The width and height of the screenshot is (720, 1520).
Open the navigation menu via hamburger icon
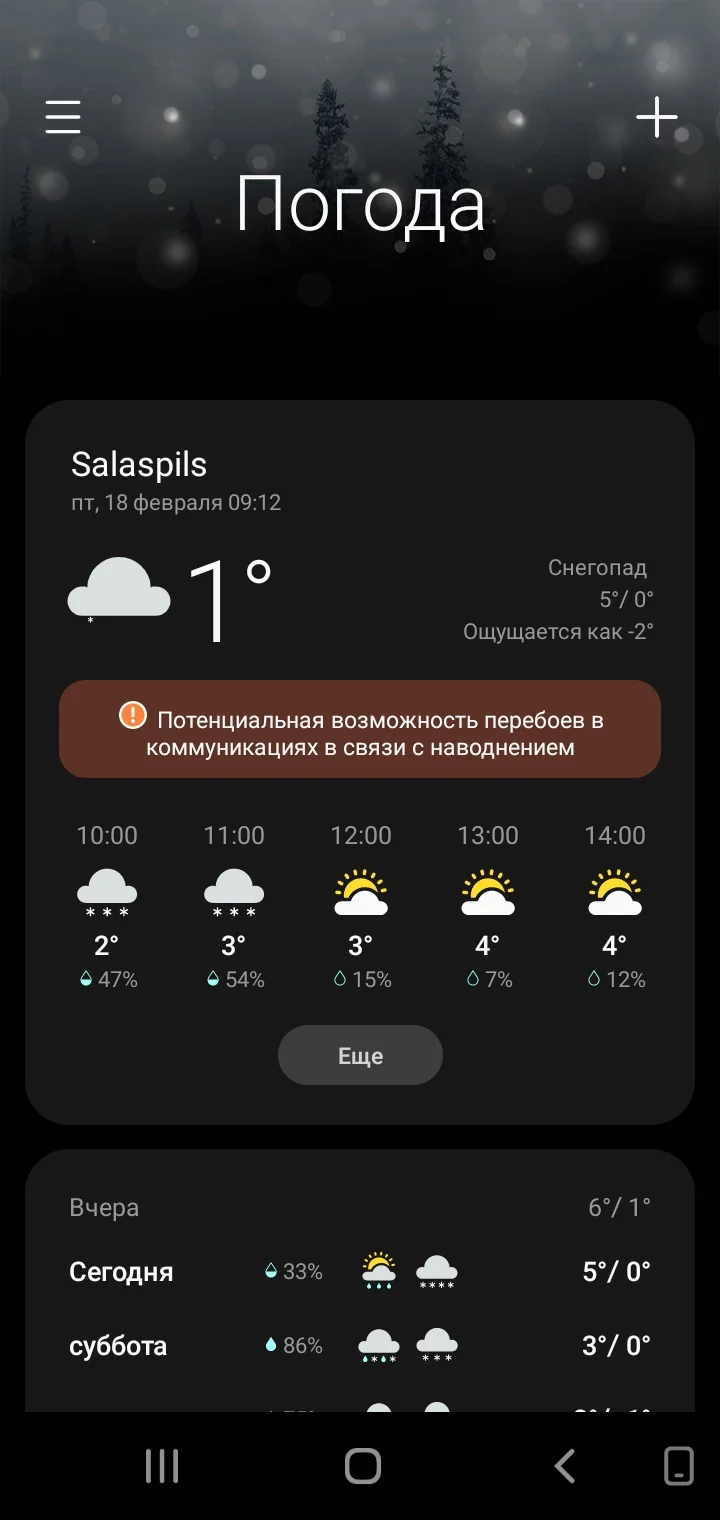[x=62, y=117]
